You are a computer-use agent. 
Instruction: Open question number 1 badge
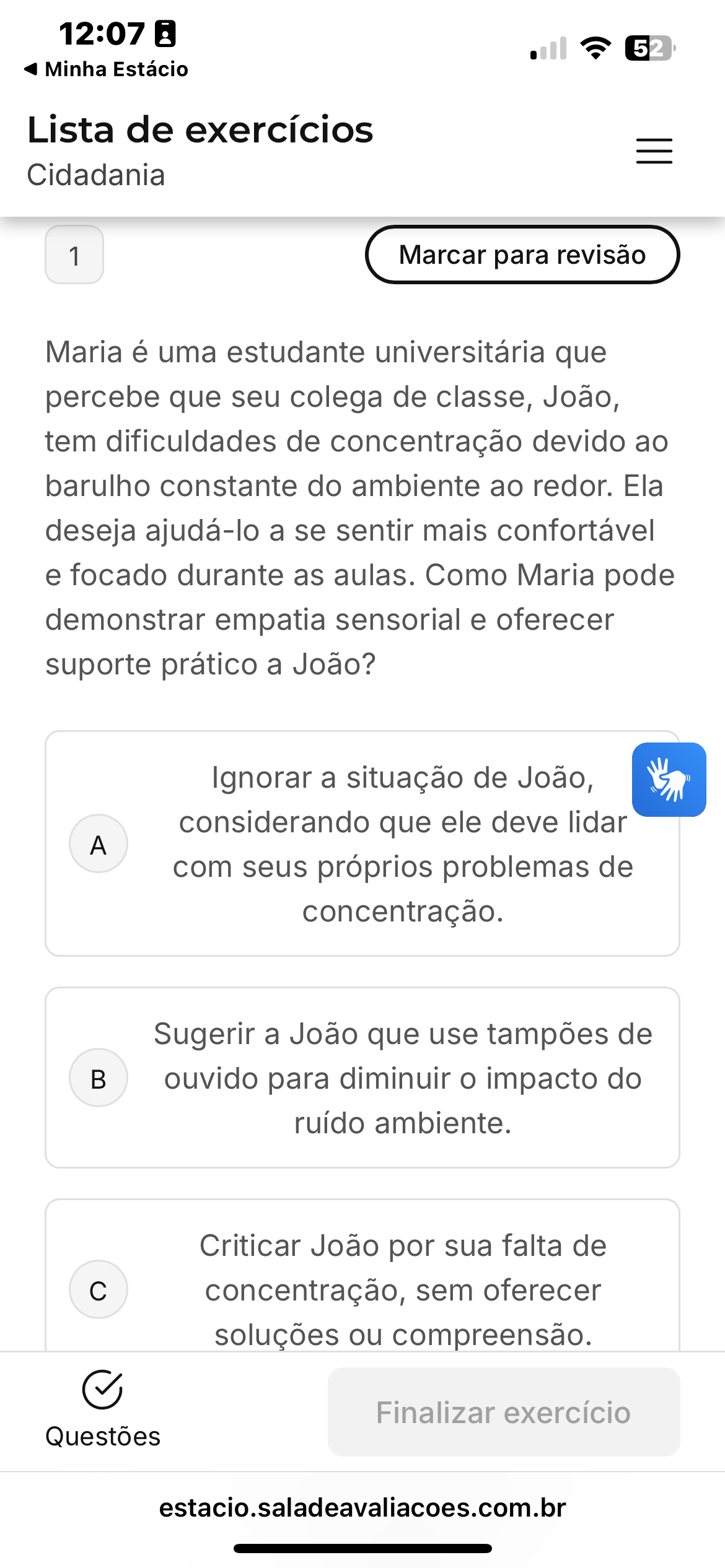coord(74,255)
